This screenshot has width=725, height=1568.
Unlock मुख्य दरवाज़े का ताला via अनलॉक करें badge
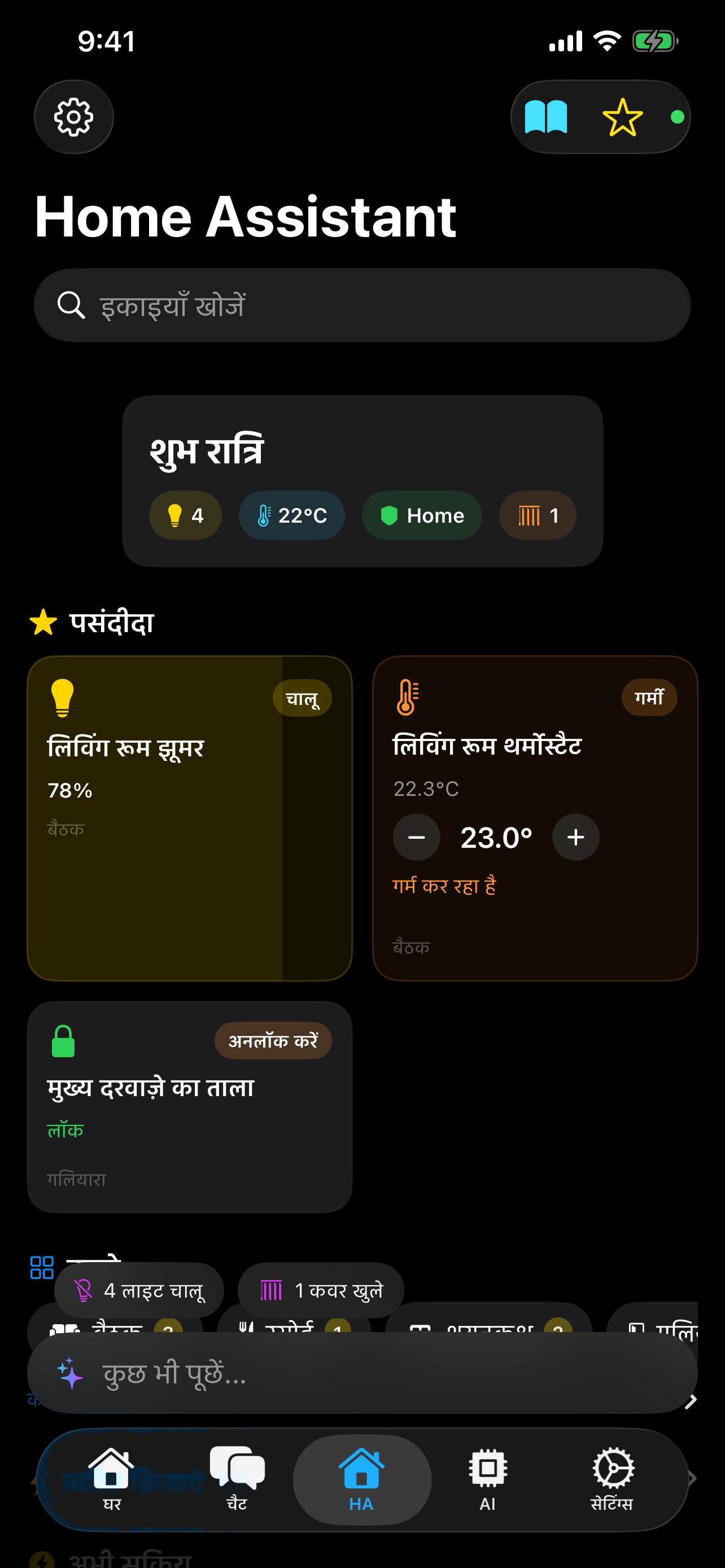pyautogui.click(x=273, y=1040)
